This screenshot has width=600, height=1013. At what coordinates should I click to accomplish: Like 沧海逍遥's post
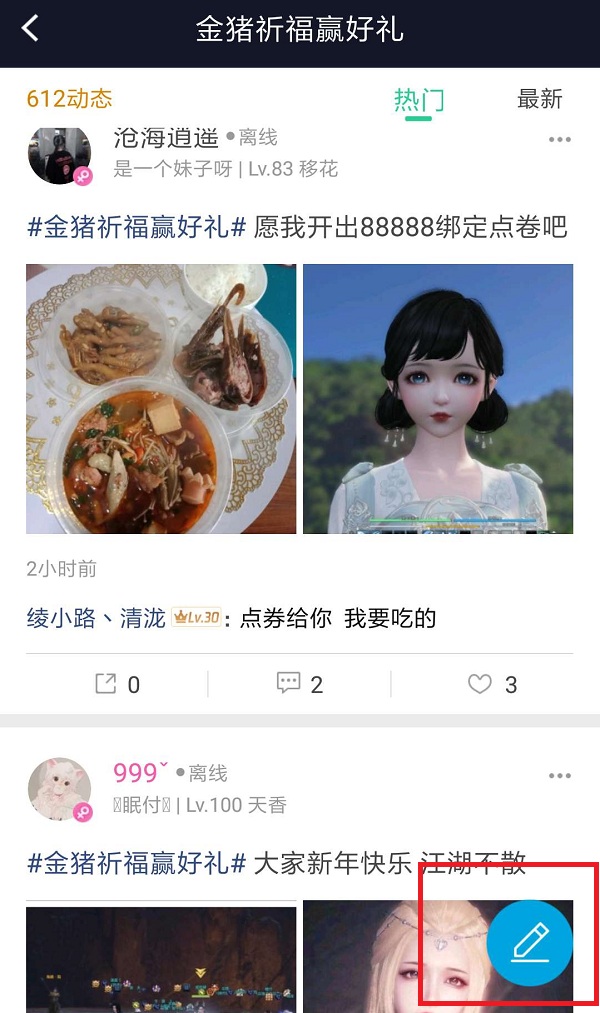click(492, 684)
